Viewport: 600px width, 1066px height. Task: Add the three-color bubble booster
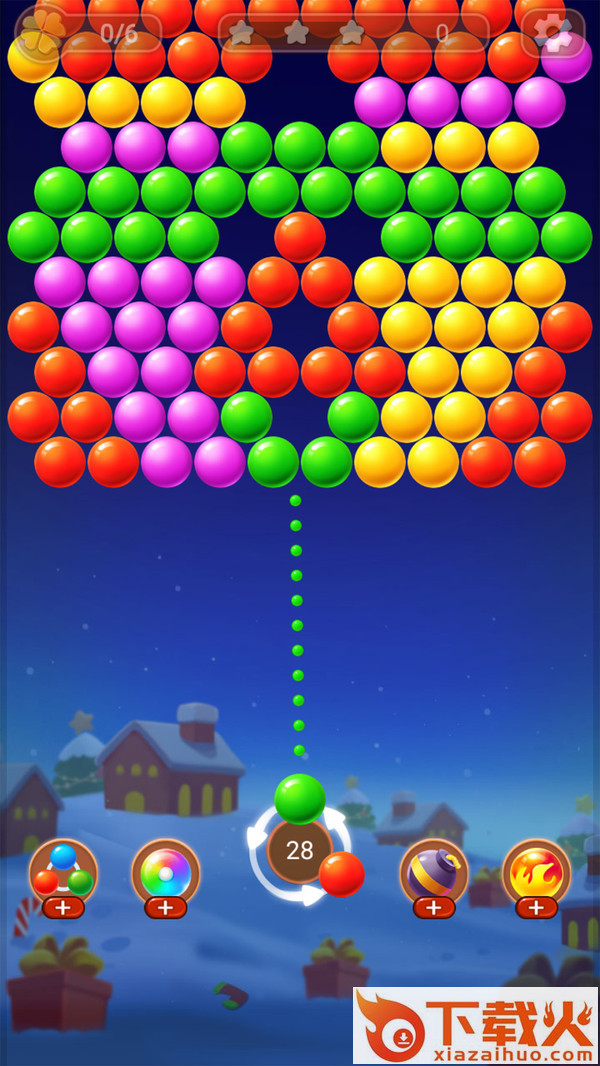click(x=63, y=907)
